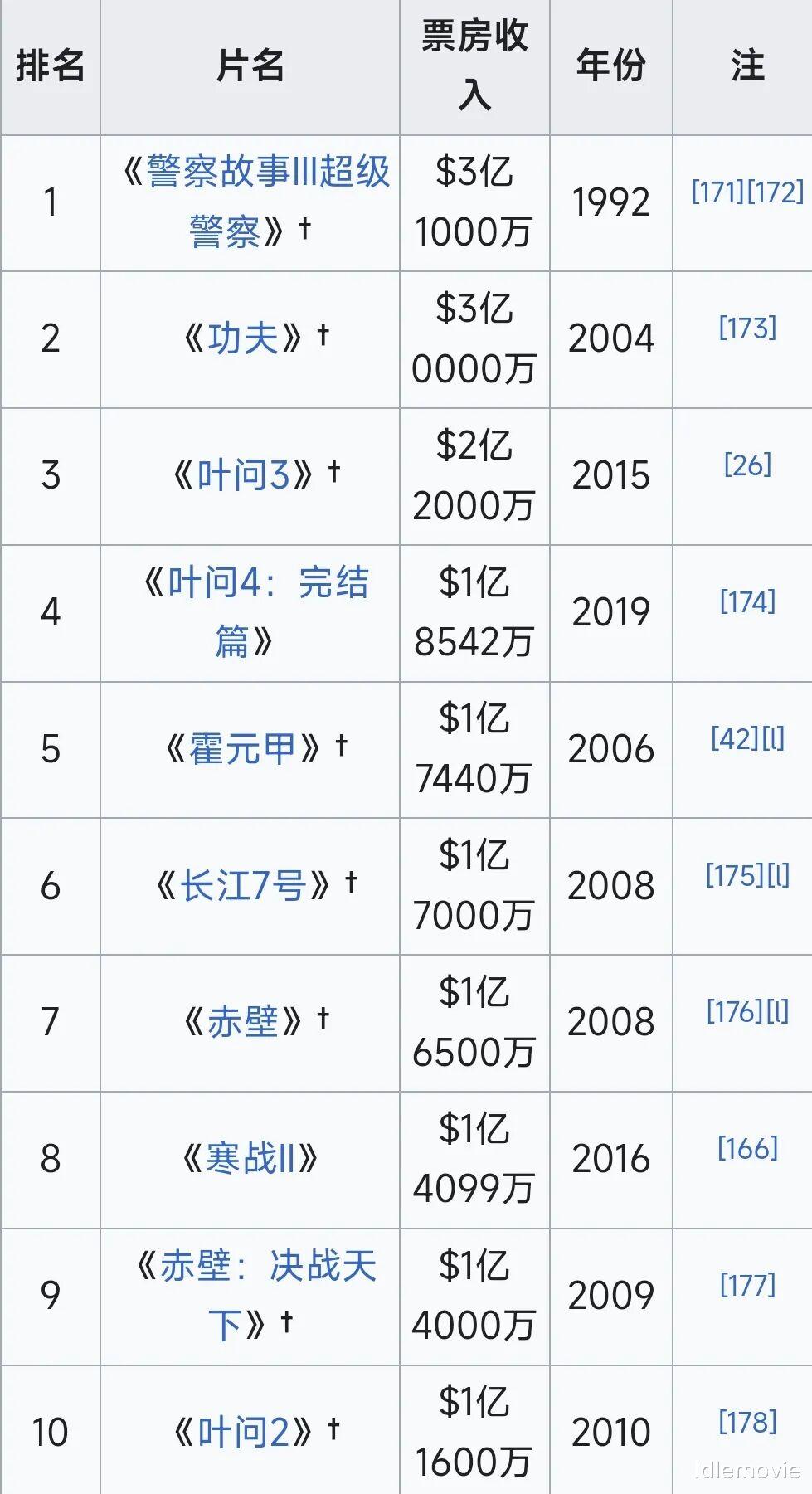
Task: Open reference [175] for 长江7号
Action: click(x=734, y=875)
